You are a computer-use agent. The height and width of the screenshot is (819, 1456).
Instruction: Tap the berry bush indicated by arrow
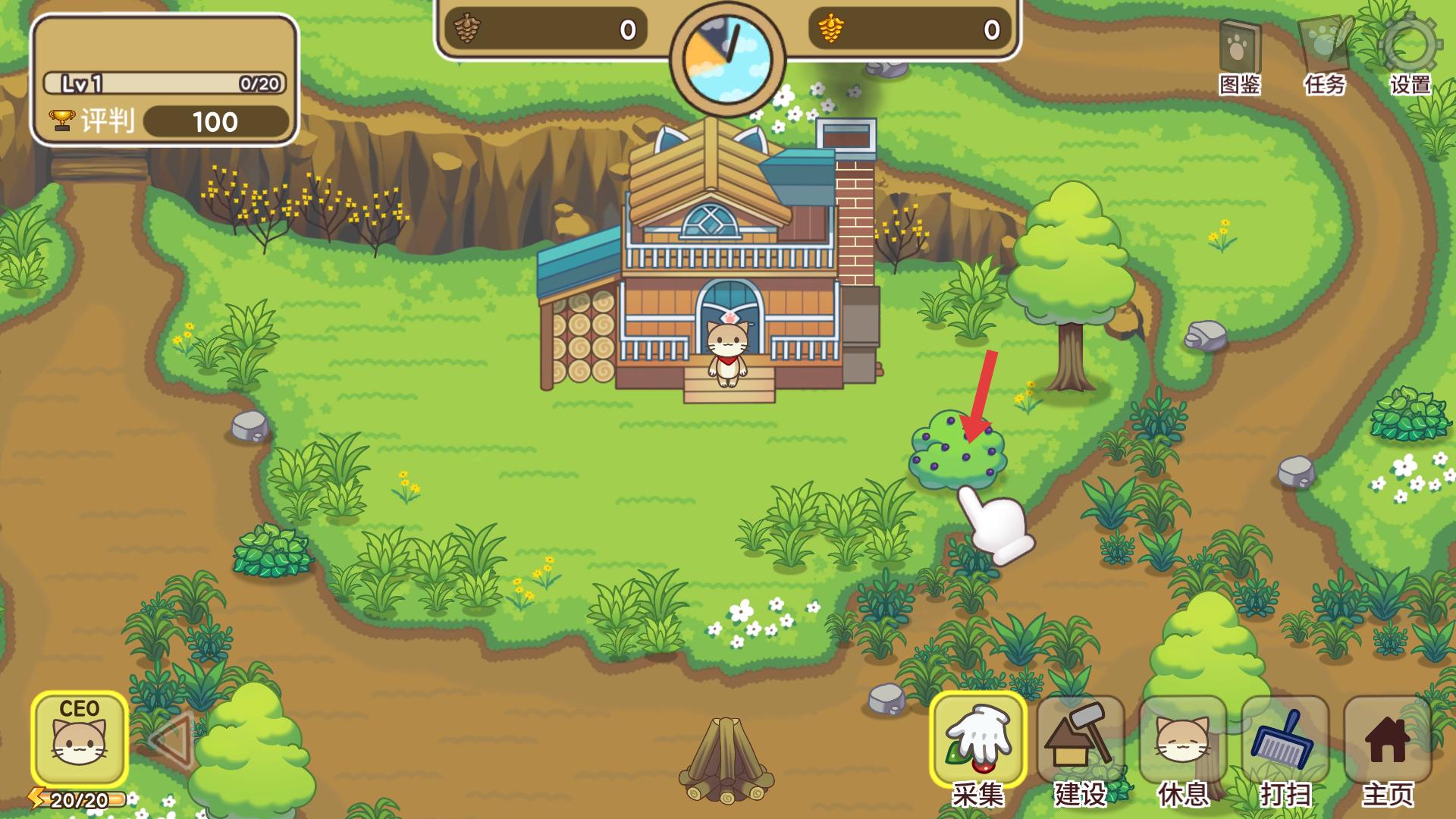957,453
